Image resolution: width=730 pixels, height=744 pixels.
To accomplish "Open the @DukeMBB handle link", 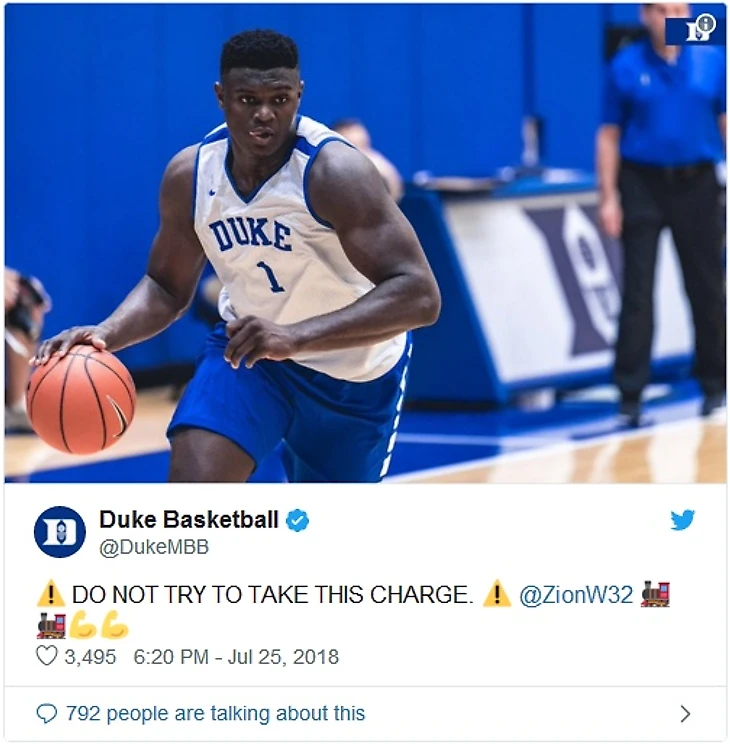I will (154, 547).
